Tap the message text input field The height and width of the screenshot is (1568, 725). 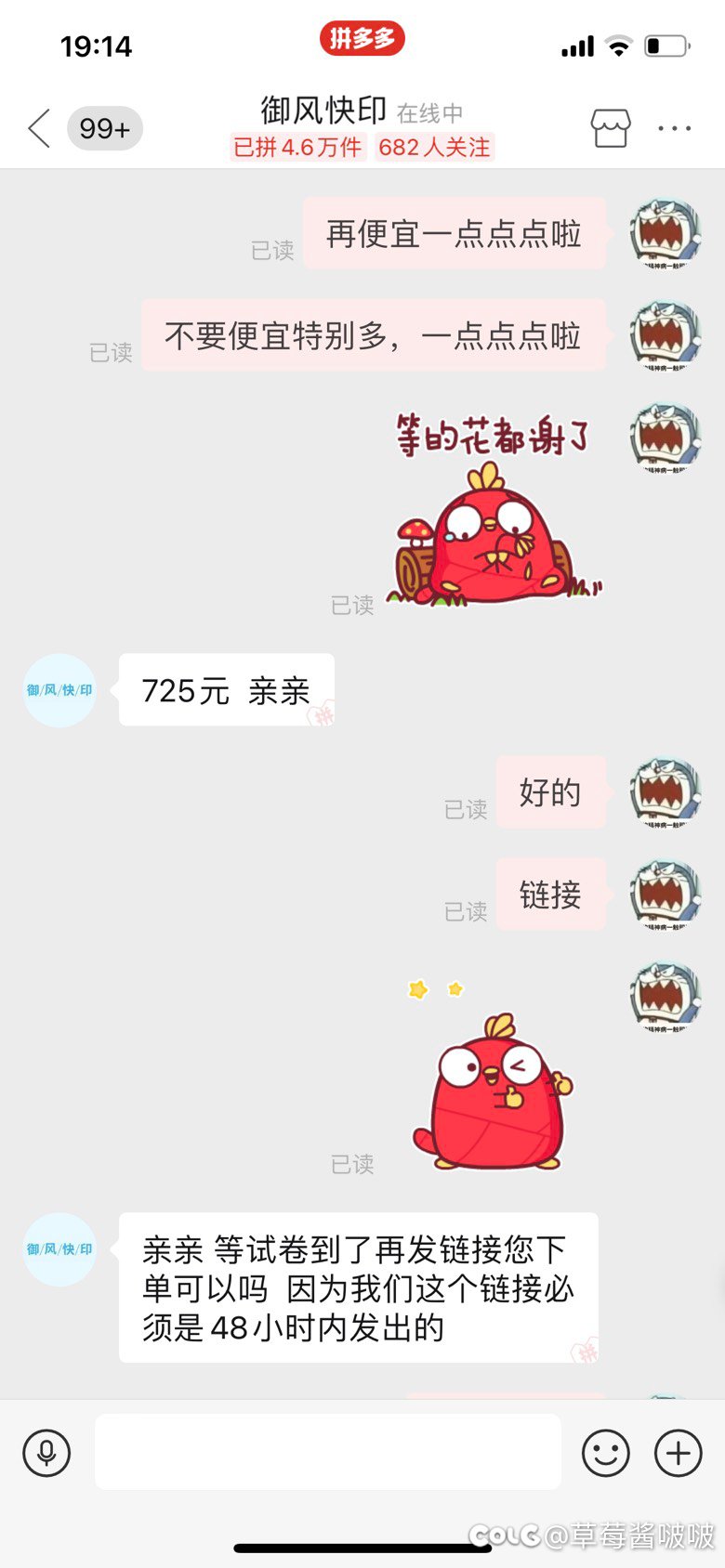click(328, 1452)
